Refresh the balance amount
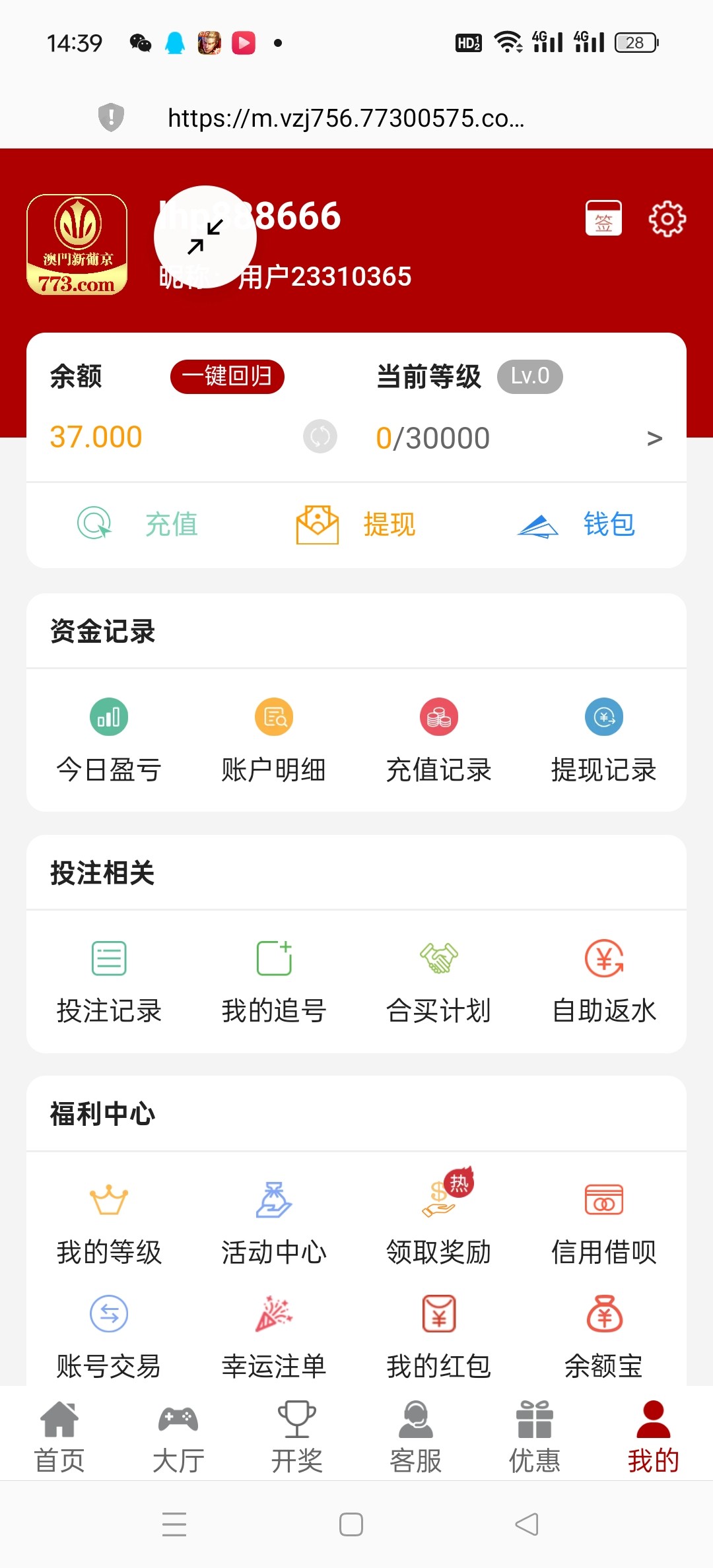This screenshot has height=1568, width=713. [320, 436]
